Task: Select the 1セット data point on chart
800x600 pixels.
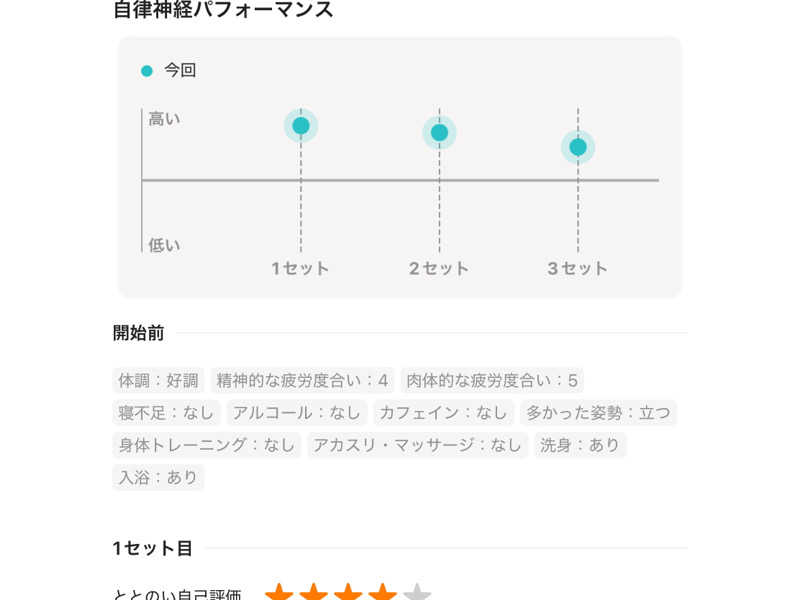Action: (x=301, y=126)
